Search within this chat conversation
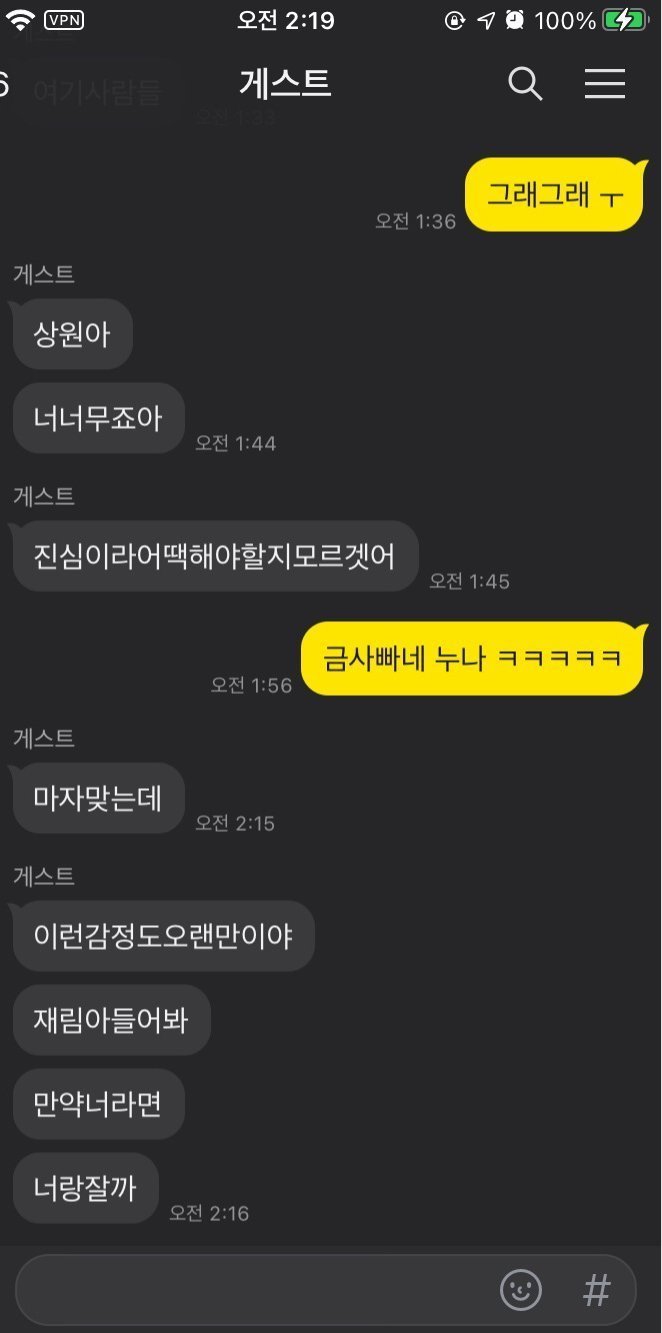 tap(525, 84)
